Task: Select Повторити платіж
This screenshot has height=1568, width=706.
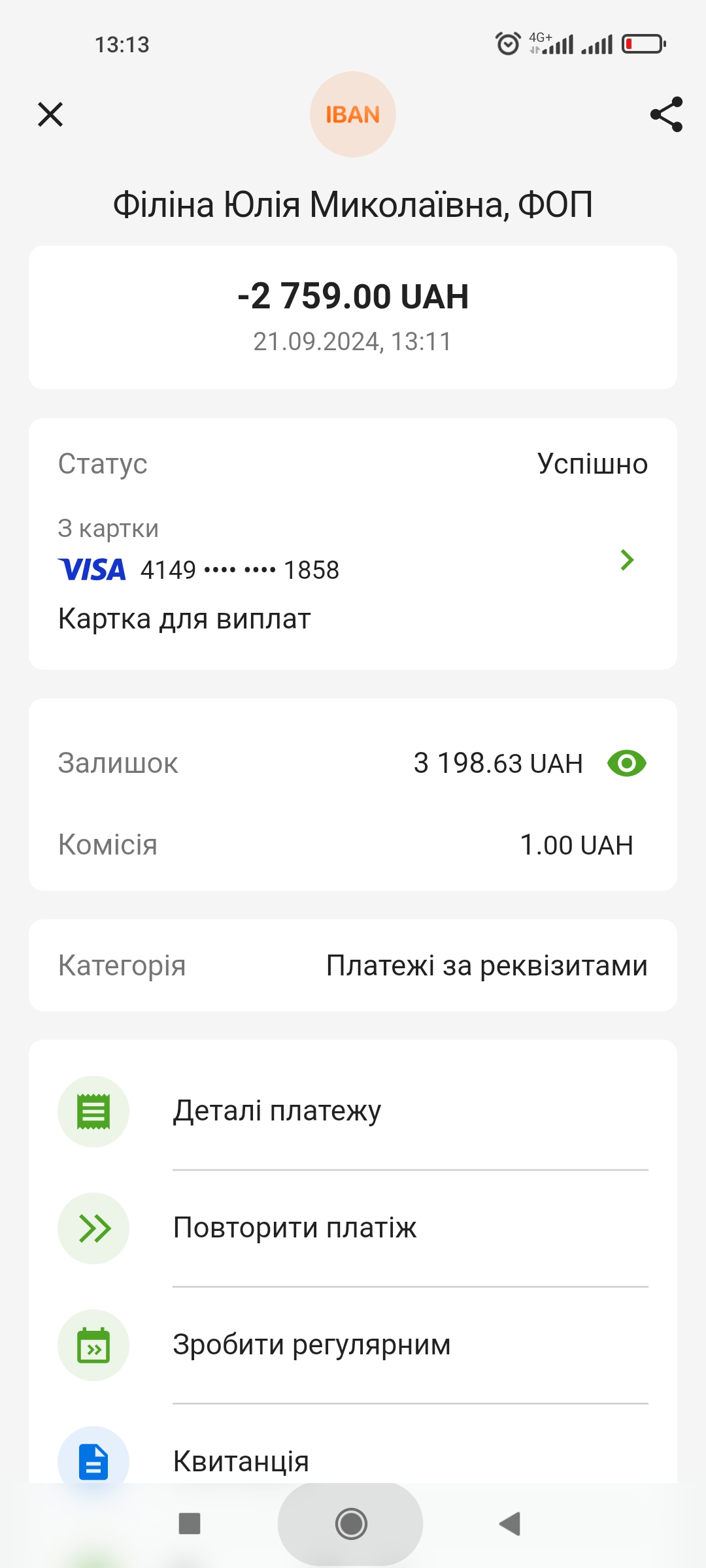Action: (353, 1228)
